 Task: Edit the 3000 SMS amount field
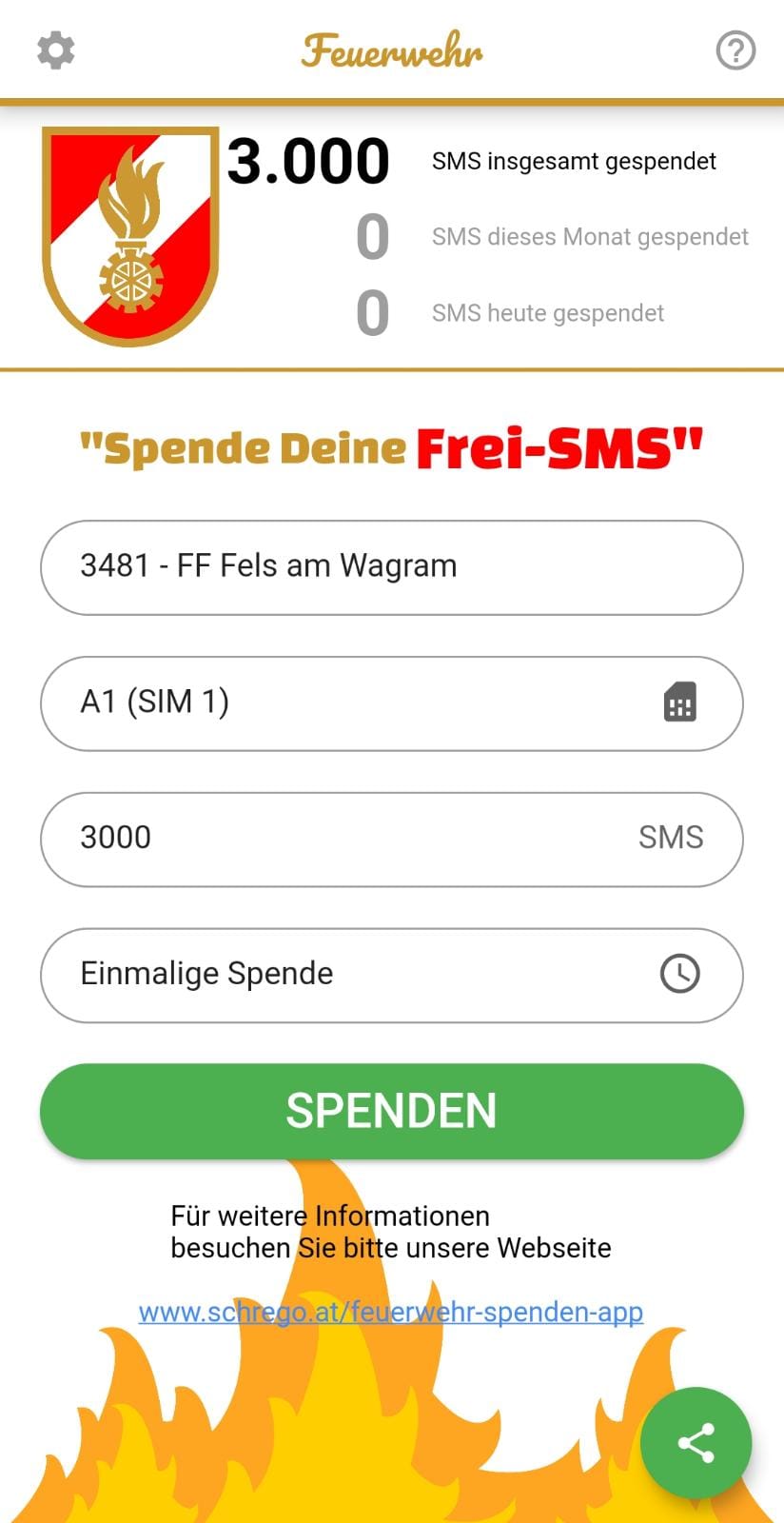(391, 840)
